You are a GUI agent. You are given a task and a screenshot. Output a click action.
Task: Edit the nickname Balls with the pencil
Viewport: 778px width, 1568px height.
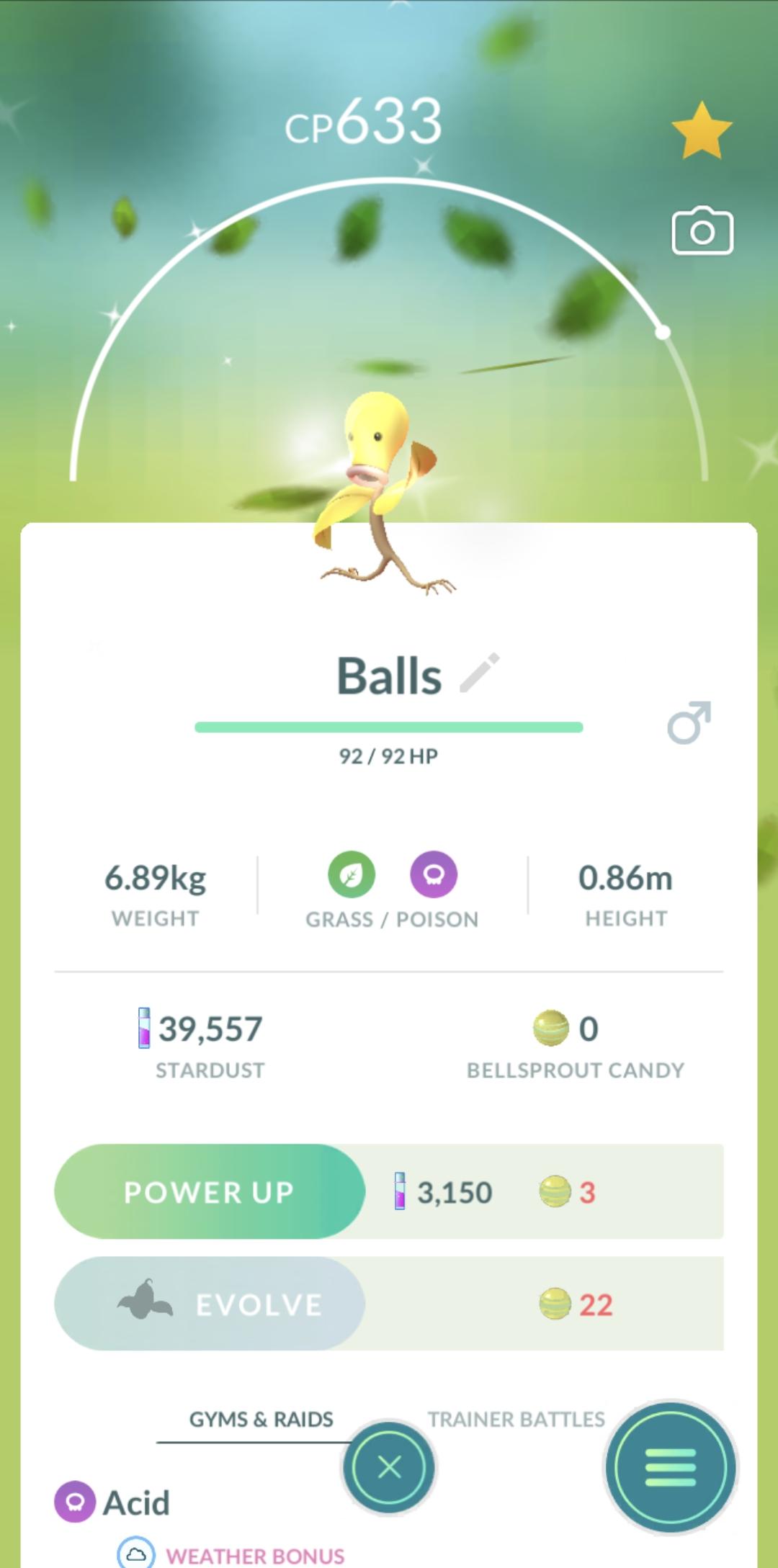(480, 673)
